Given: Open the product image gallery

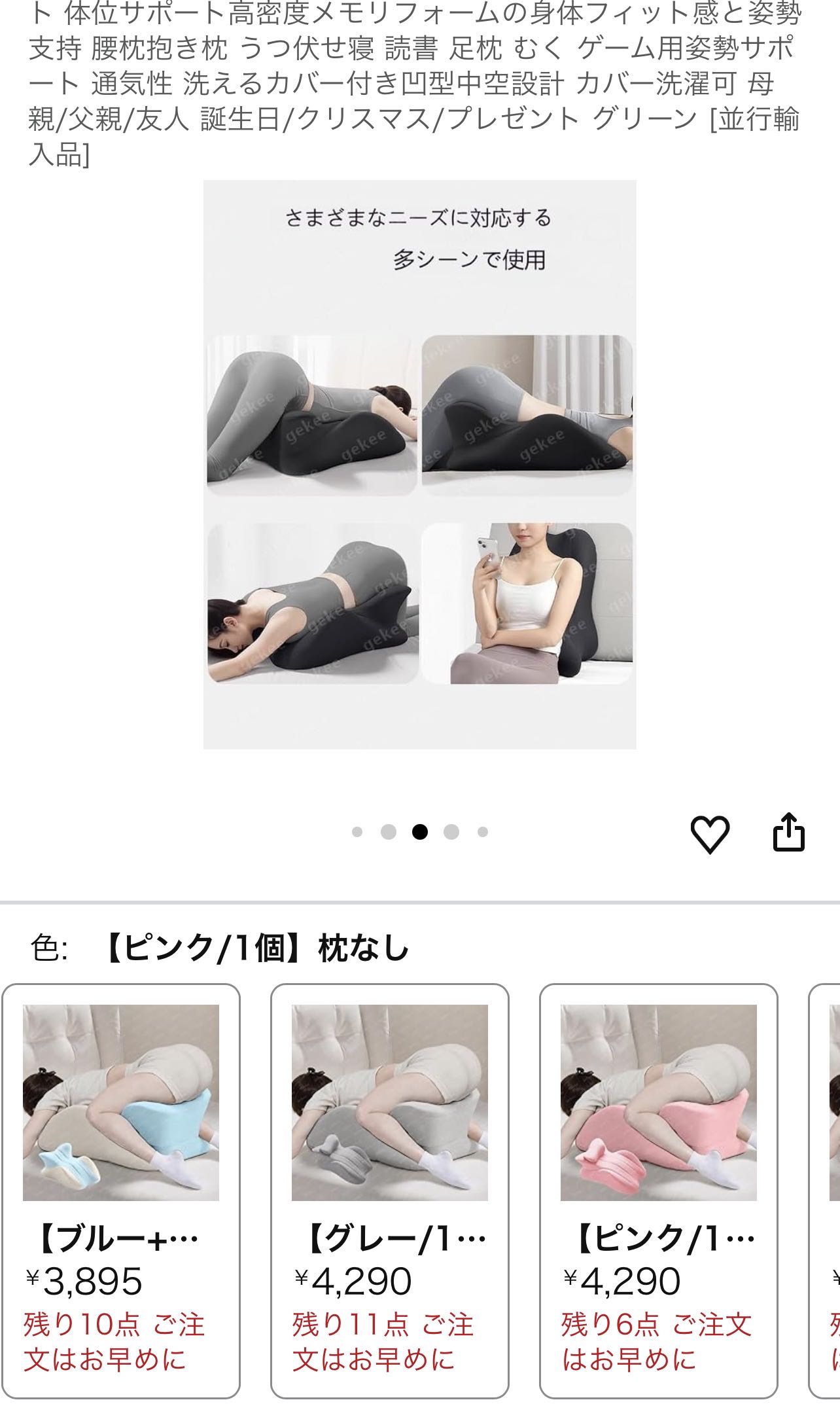Looking at the screenshot, I should coord(419,464).
